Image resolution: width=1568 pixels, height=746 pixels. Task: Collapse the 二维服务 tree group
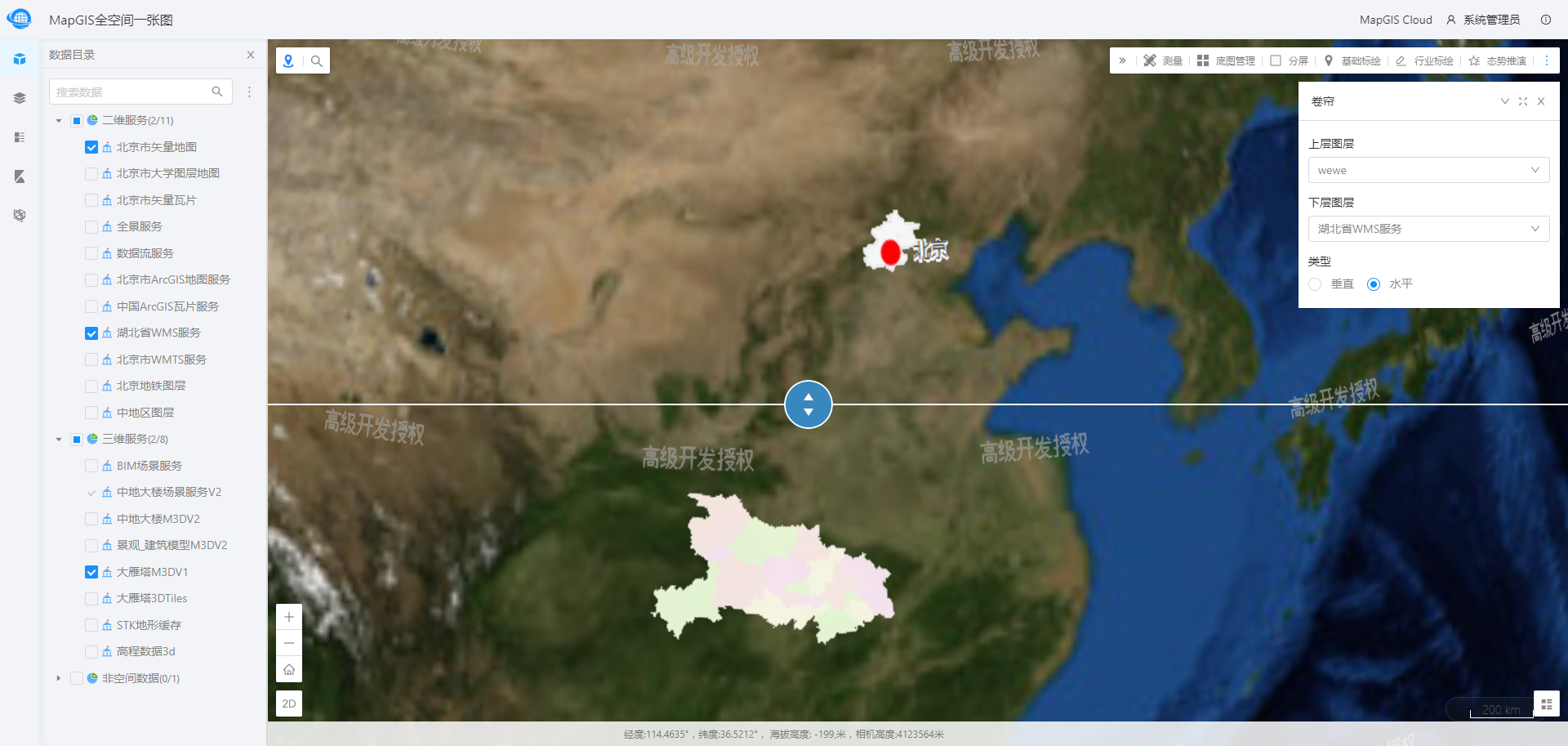click(59, 121)
